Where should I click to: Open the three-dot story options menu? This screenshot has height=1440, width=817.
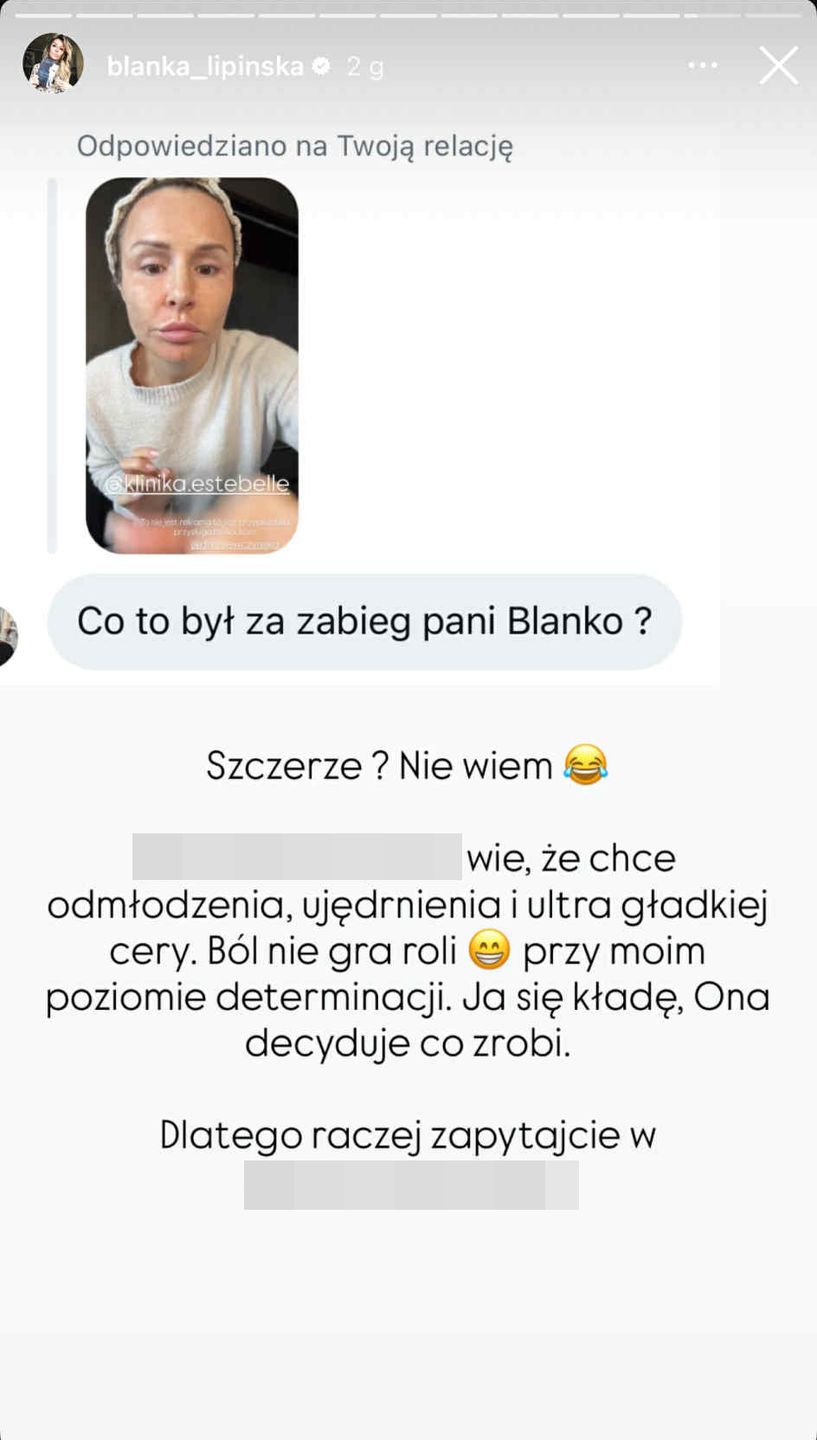[702, 66]
